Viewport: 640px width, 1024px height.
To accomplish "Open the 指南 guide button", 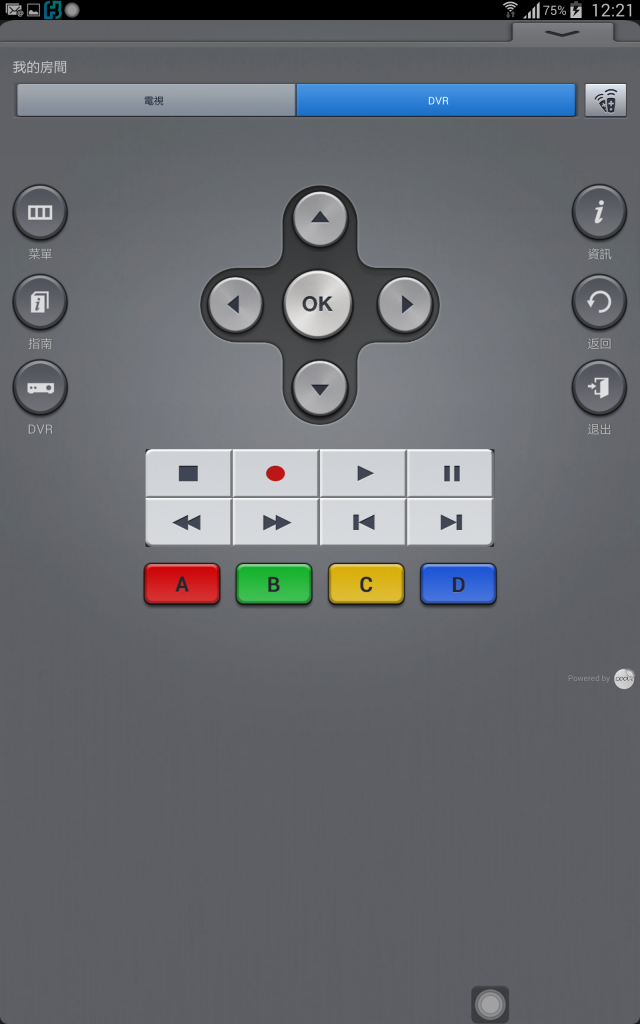I will click(x=40, y=302).
